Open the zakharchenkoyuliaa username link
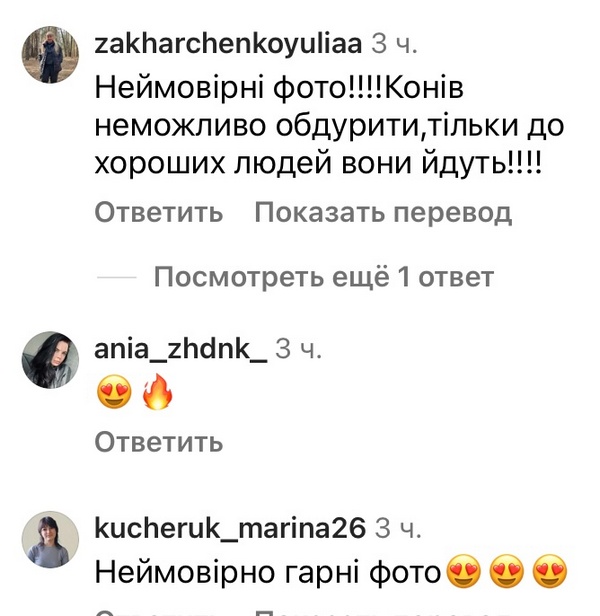600x616 pixels. coord(228,44)
